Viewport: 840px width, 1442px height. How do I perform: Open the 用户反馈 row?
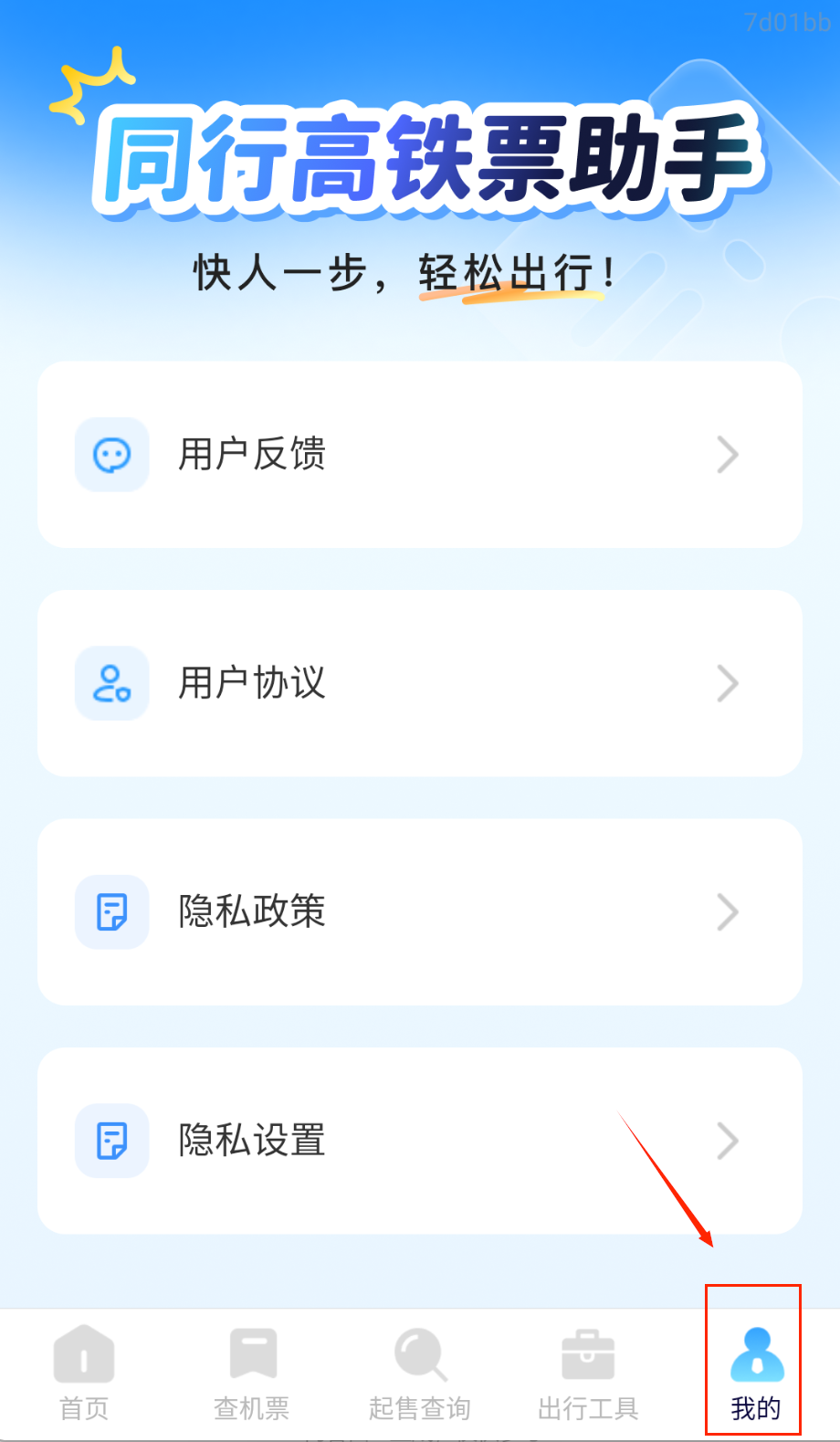click(x=419, y=455)
